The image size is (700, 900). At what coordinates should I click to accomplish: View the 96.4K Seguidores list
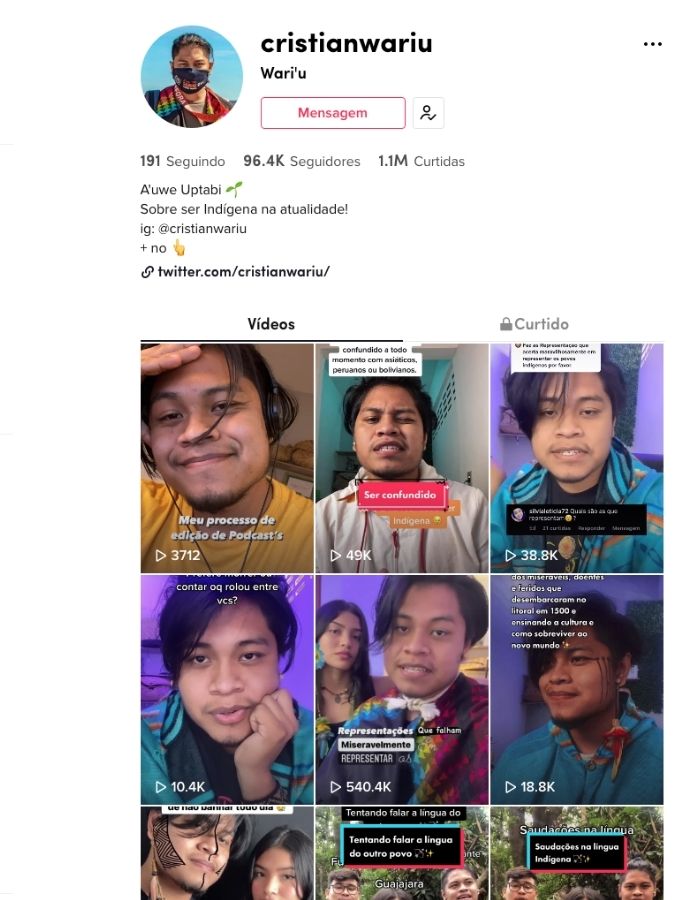coord(301,161)
